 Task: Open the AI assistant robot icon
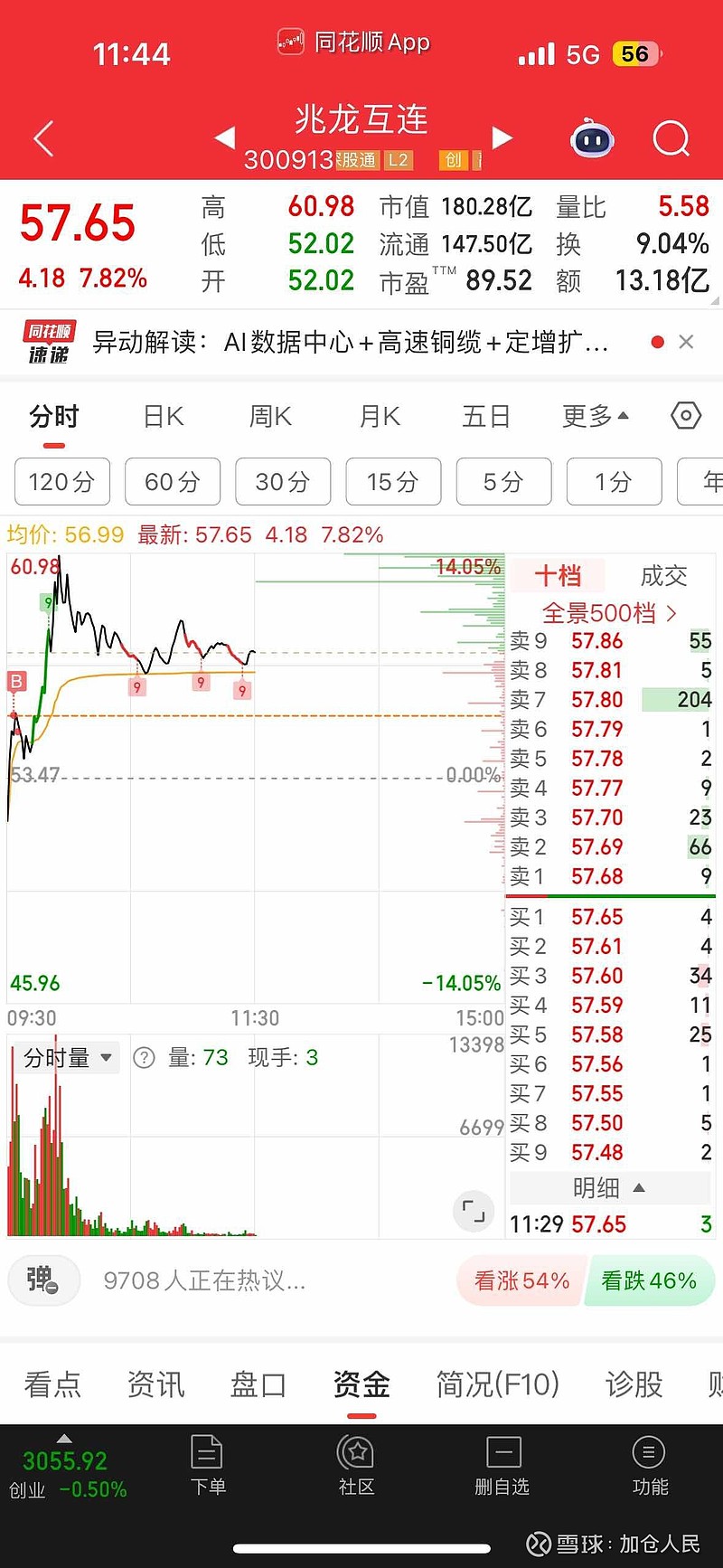pyautogui.click(x=592, y=138)
